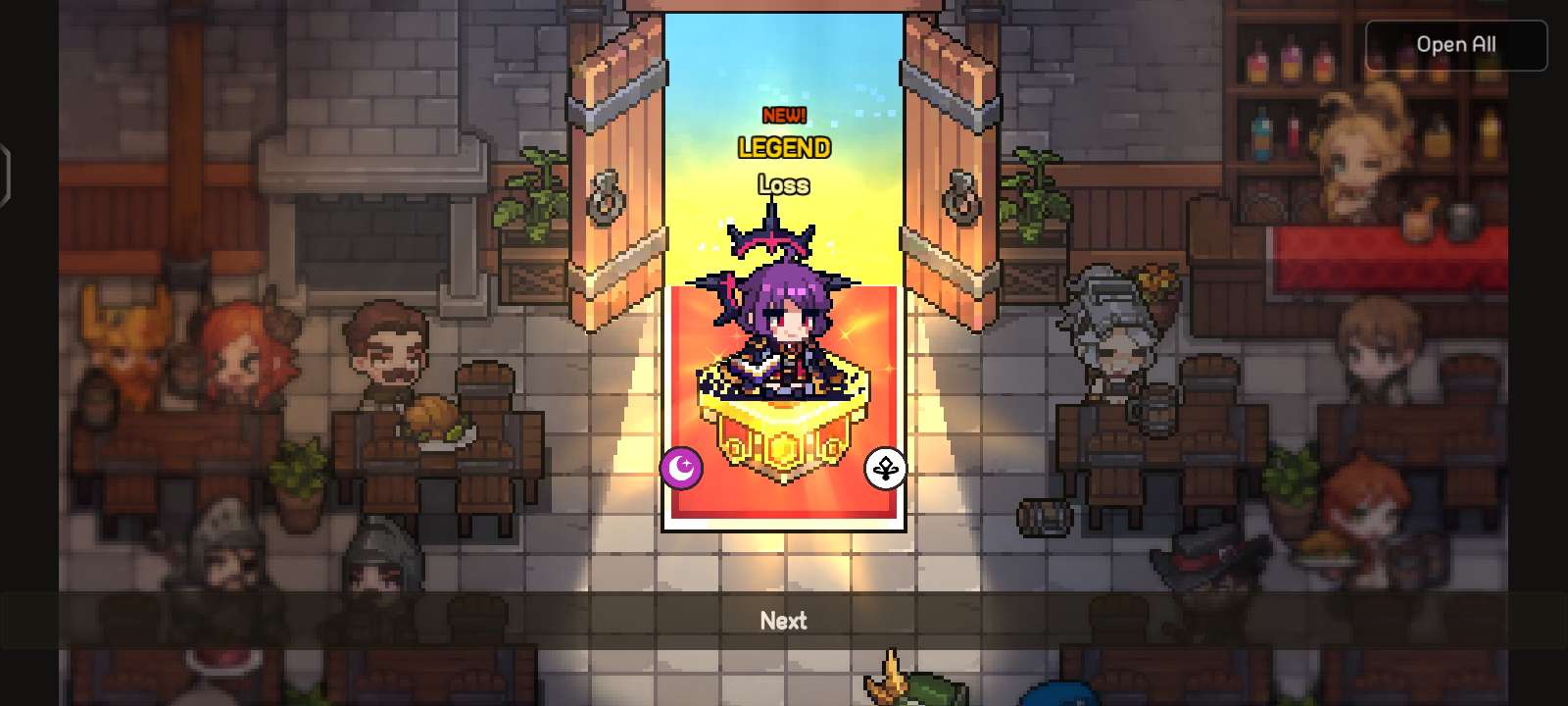
Task: Tap the purple moon element icon
Action: (681, 468)
